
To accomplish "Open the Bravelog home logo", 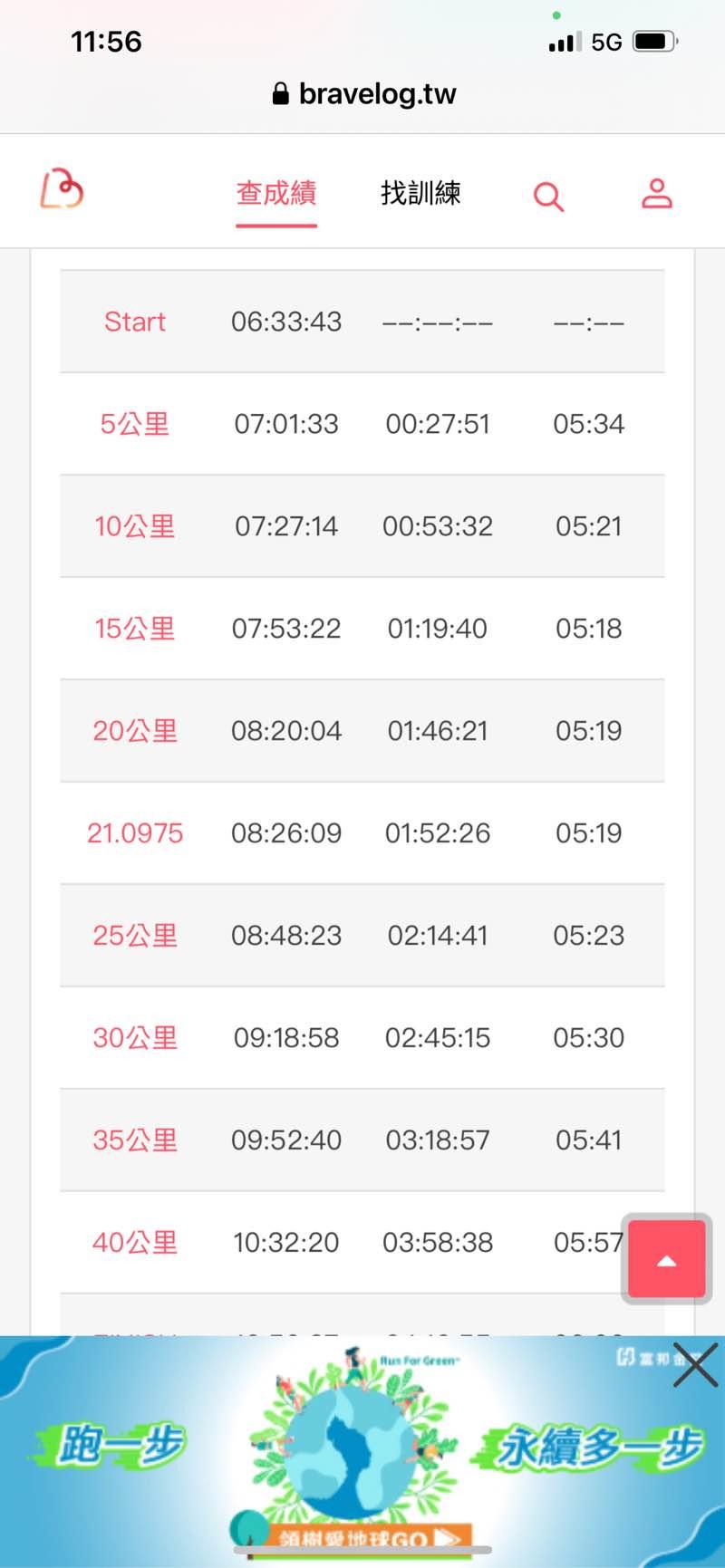I will [62, 189].
